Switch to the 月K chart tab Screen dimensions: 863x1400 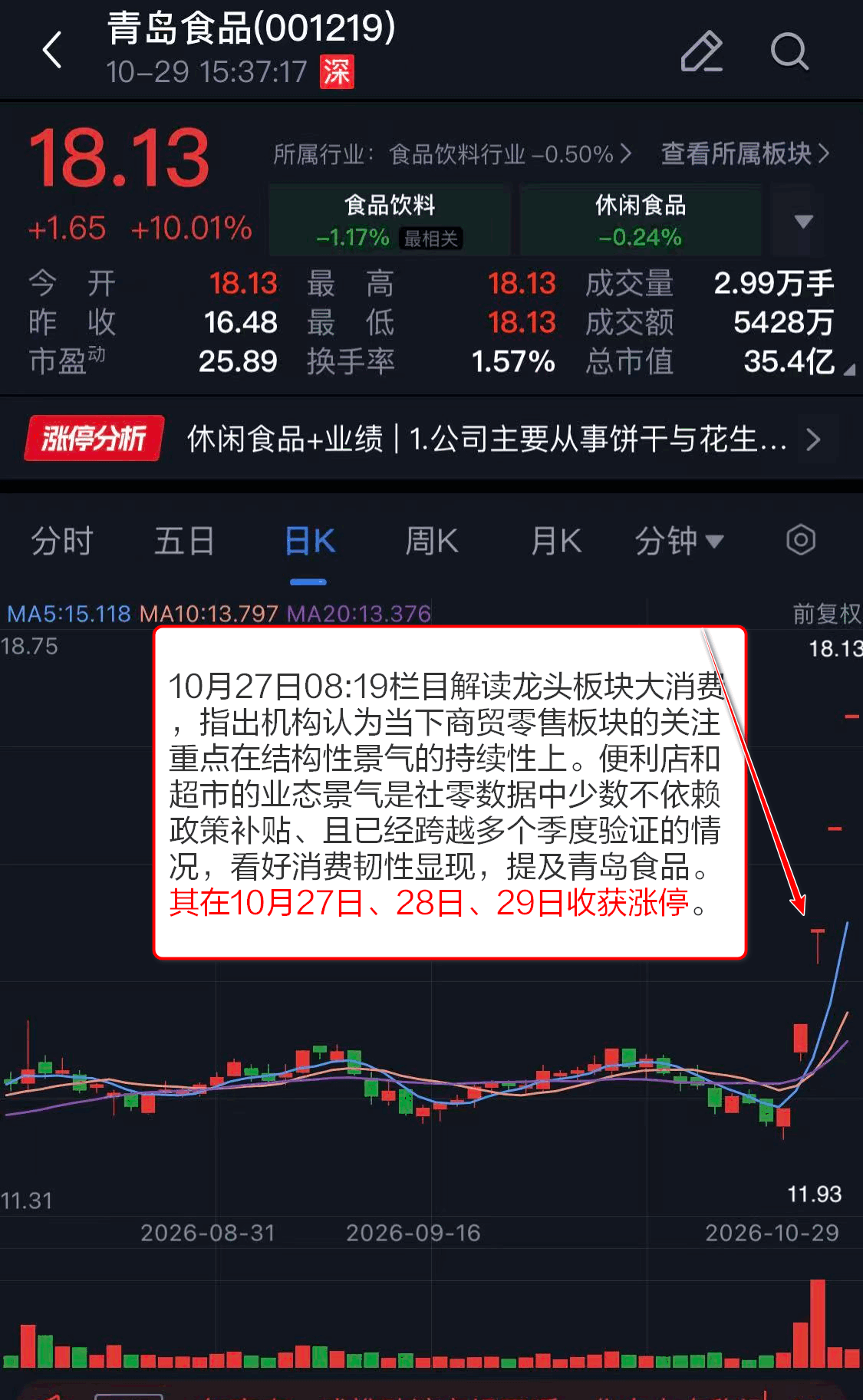pos(556,541)
